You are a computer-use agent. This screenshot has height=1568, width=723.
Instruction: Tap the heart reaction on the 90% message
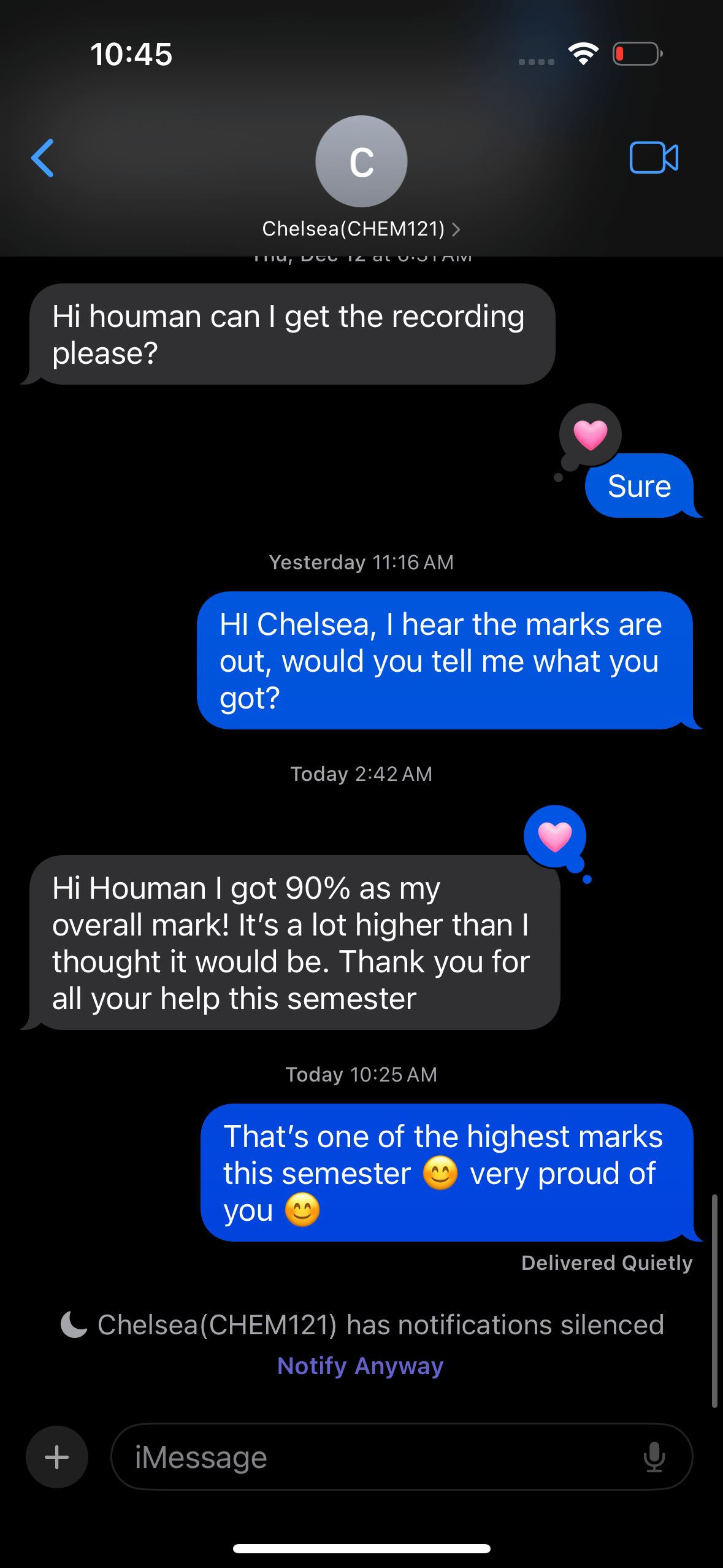555,836
